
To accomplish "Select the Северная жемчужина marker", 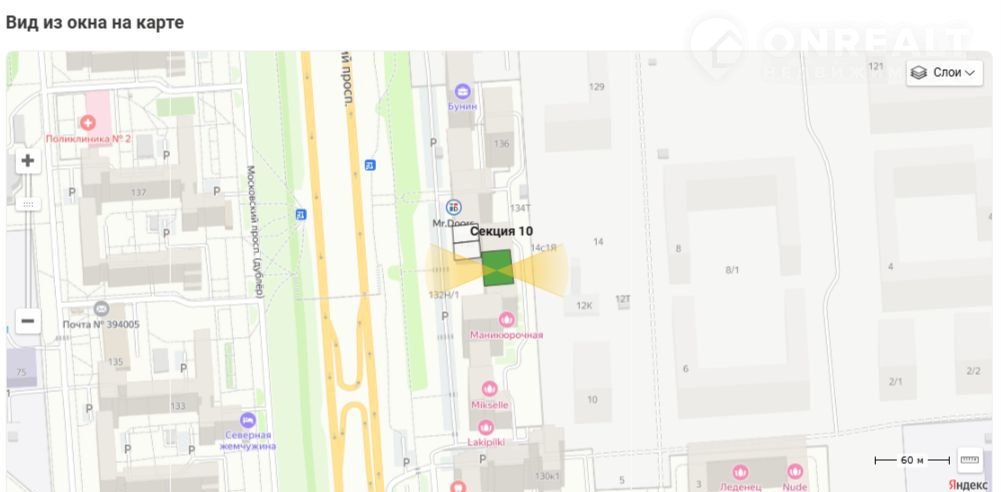I will pyautogui.click(x=247, y=420).
